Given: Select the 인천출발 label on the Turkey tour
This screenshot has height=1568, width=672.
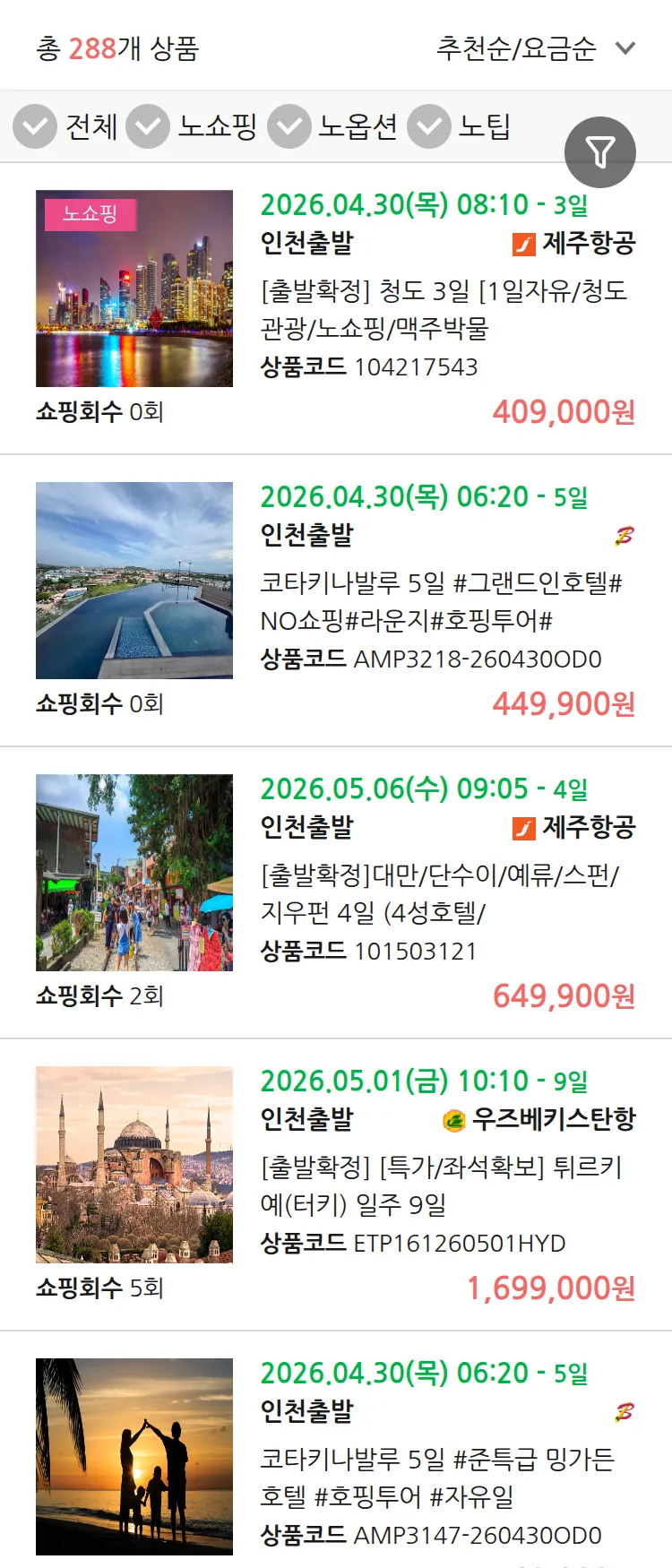Looking at the screenshot, I should pos(309,1120).
